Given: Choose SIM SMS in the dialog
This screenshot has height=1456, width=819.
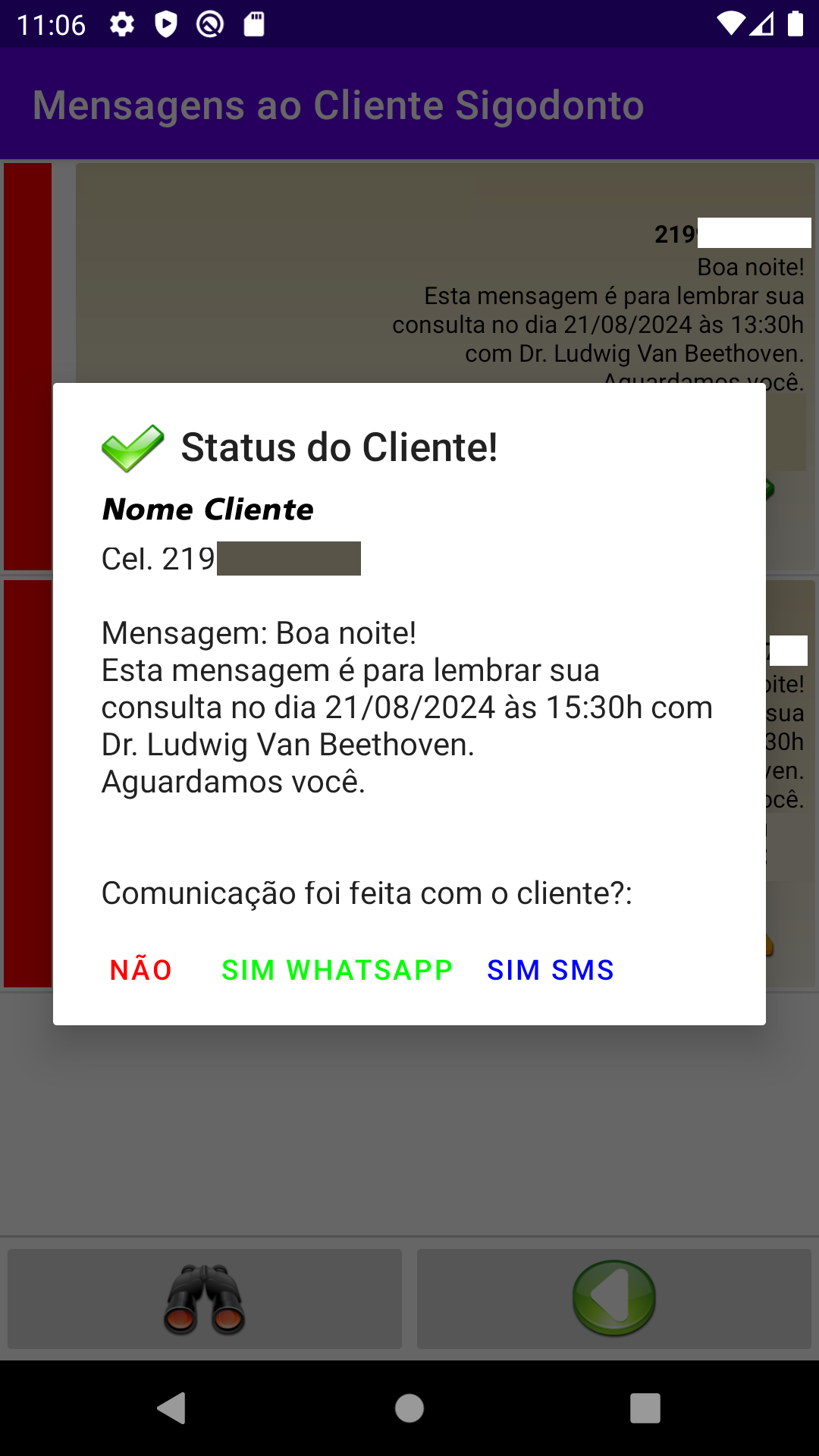Looking at the screenshot, I should click(x=551, y=970).
